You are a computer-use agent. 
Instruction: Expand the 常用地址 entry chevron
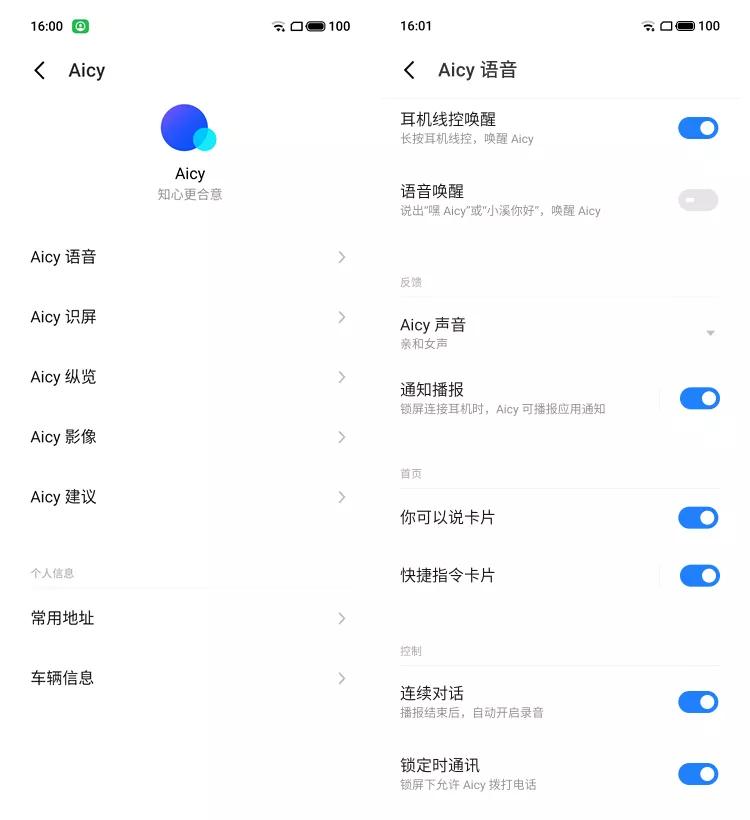(x=341, y=618)
